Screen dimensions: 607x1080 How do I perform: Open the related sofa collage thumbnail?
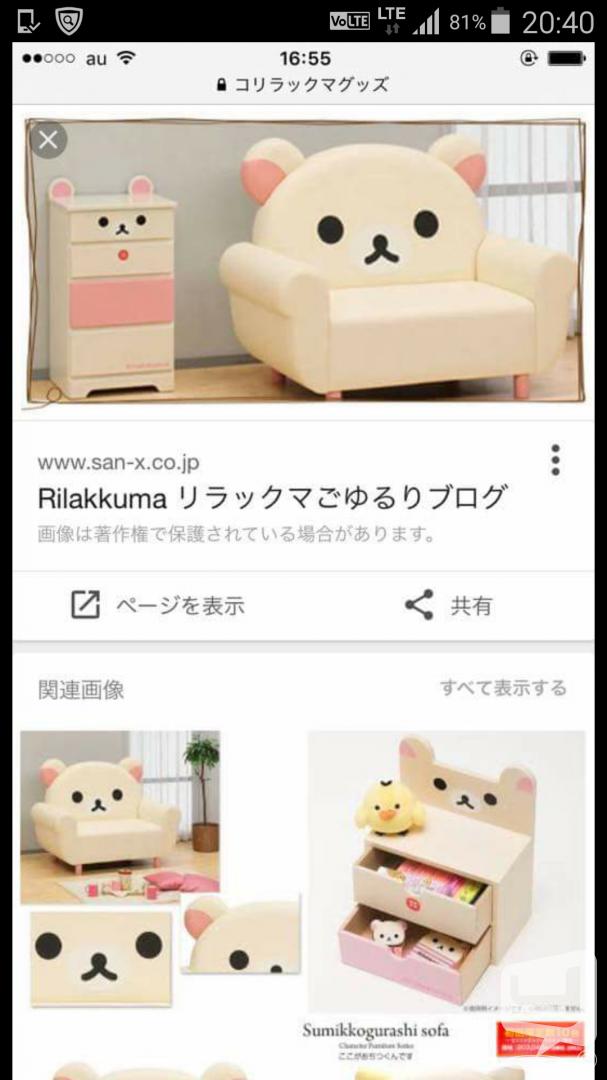pos(160,869)
